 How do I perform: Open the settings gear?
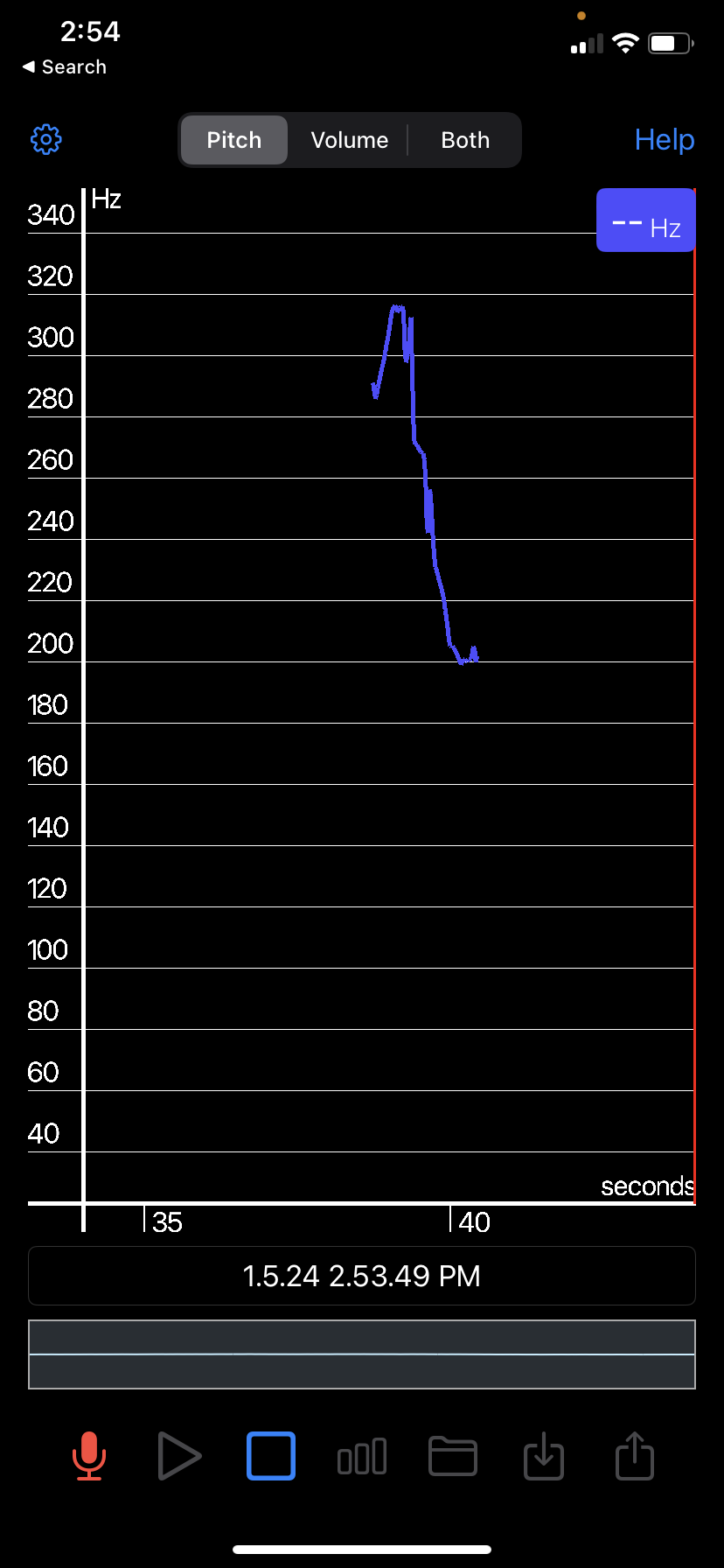tap(46, 140)
